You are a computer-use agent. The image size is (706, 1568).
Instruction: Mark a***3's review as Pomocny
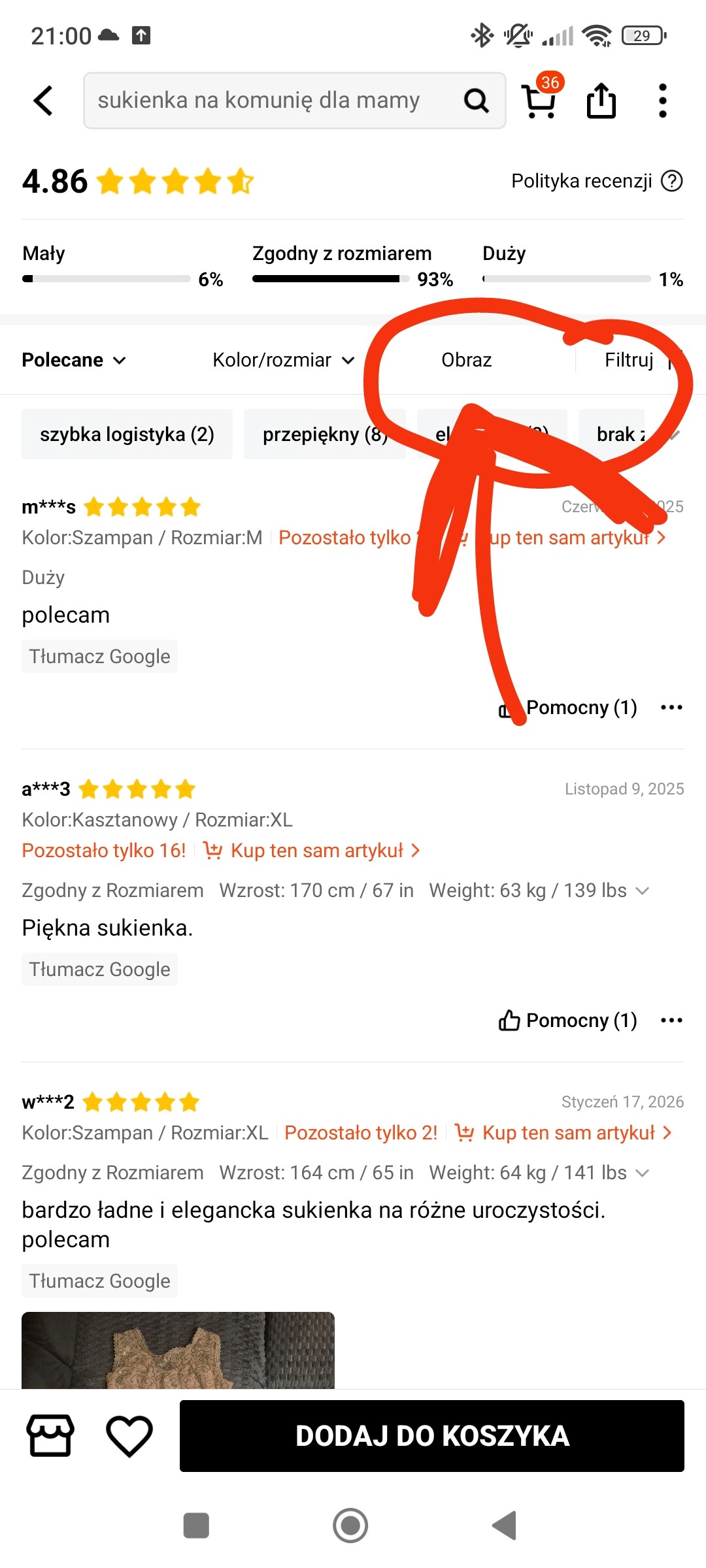coord(567,1021)
